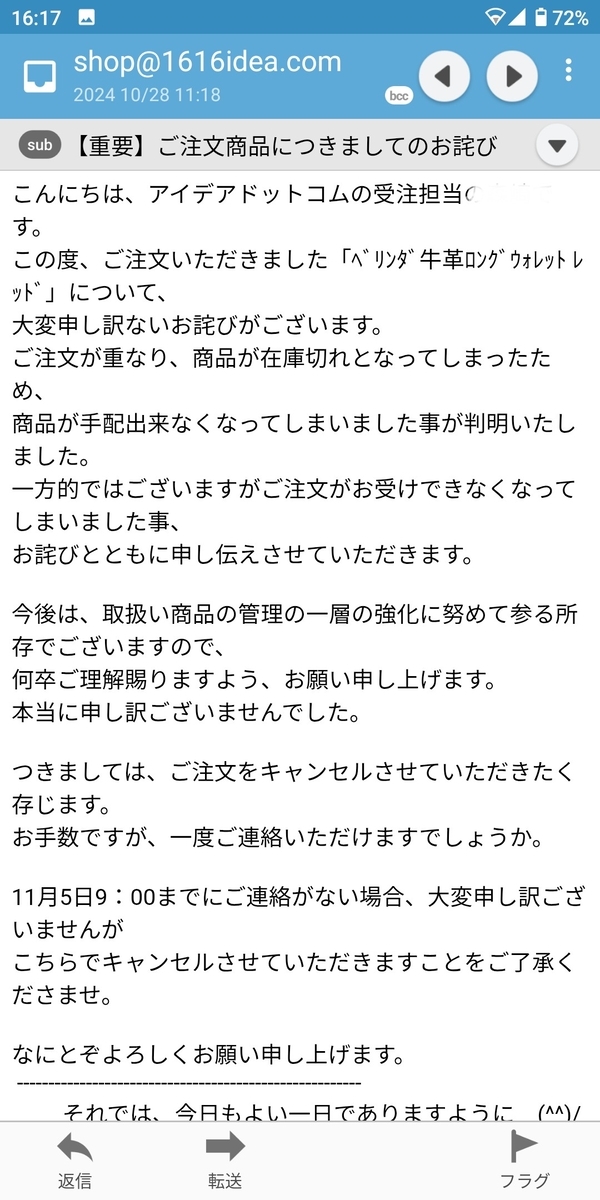The width and height of the screenshot is (600, 1200).
Task: Flag this email with フラグ
Action: [x=524, y=1160]
